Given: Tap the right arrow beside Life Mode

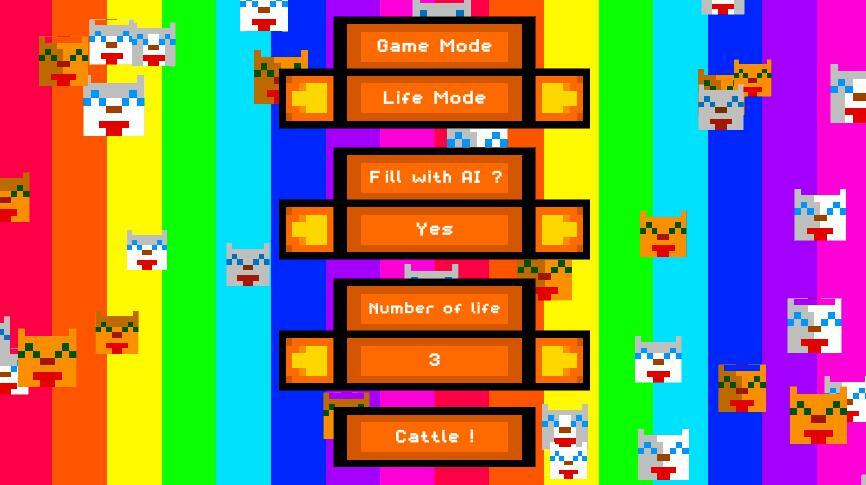Looking at the screenshot, I should pos(559,98).
